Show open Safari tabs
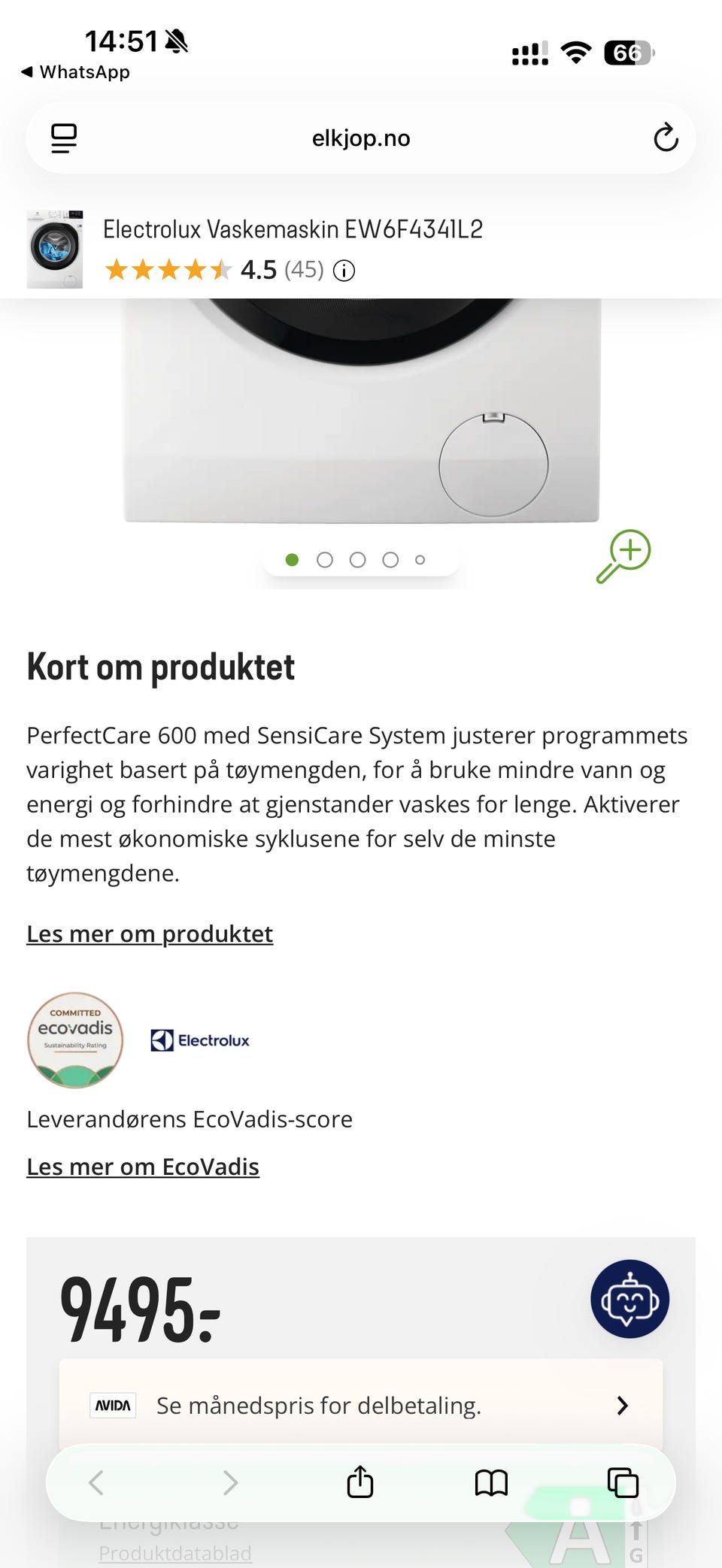This screenshot has width=722, height=1568. (x=623, y=1483)
